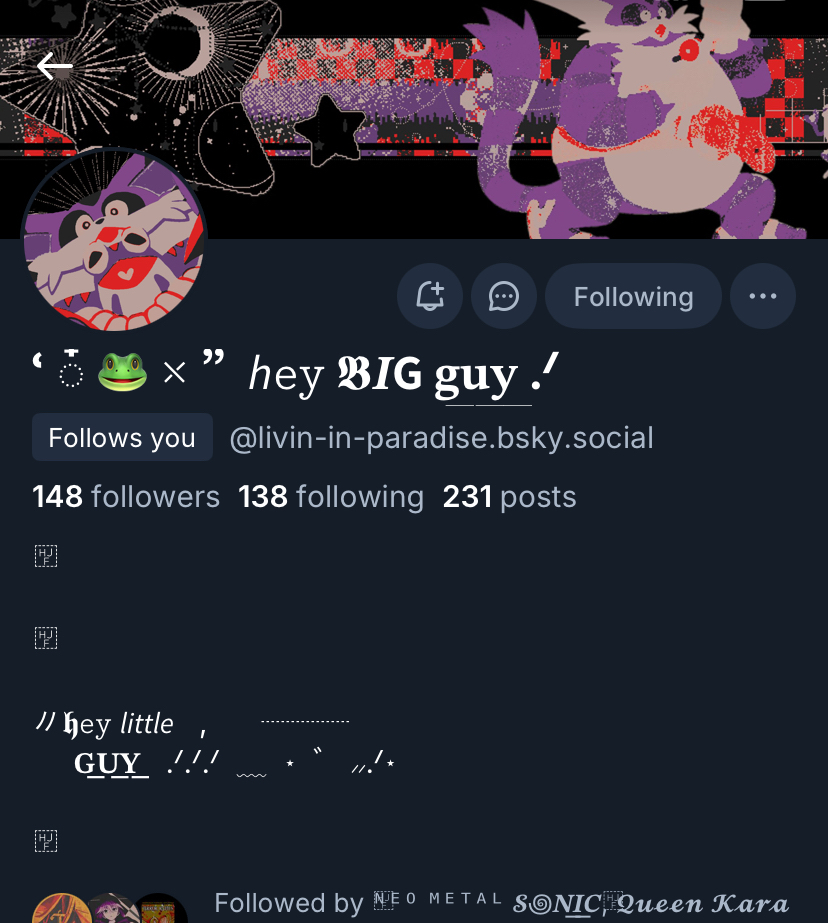View the 148 followers list

126,497
